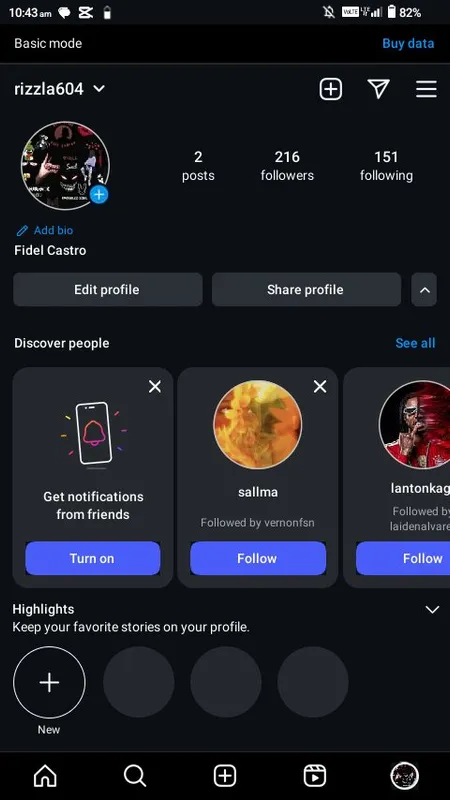Screen dimensions: 450x800
Task: Go to the Home feed tab
Action: (x=45, y=776)
